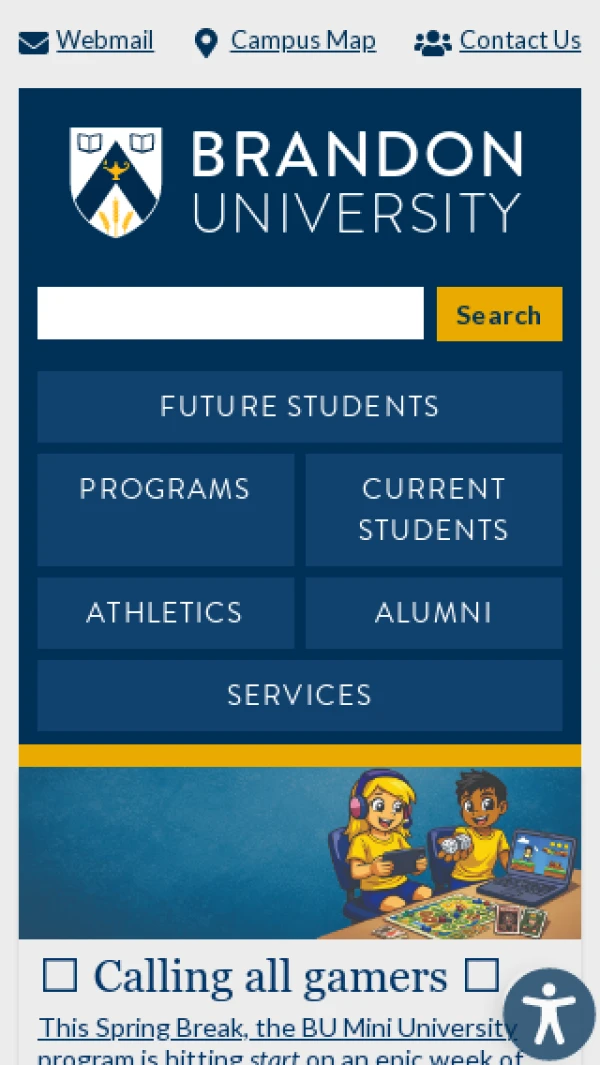Go to Current Students

433,509
